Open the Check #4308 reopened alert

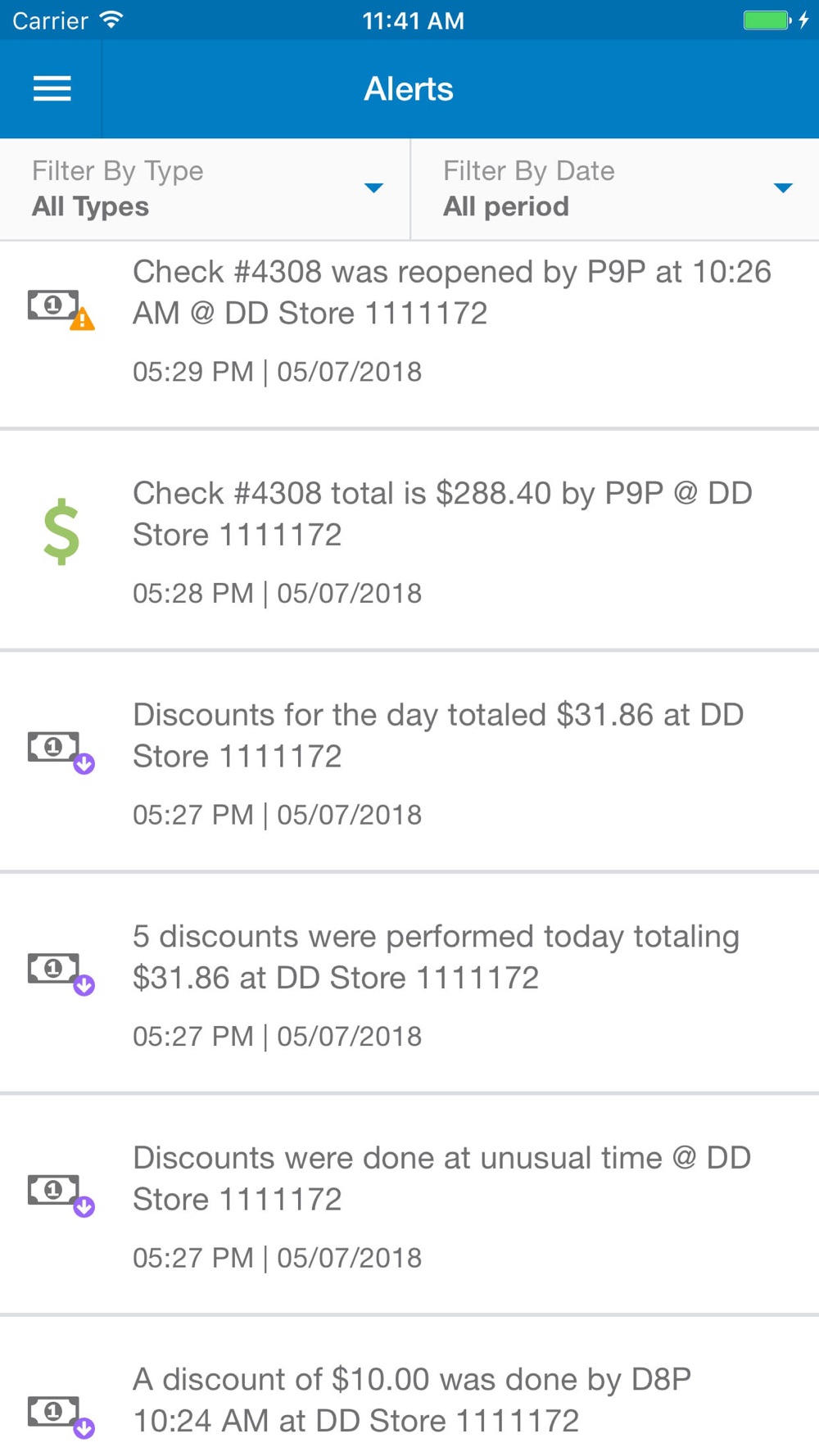409,334
